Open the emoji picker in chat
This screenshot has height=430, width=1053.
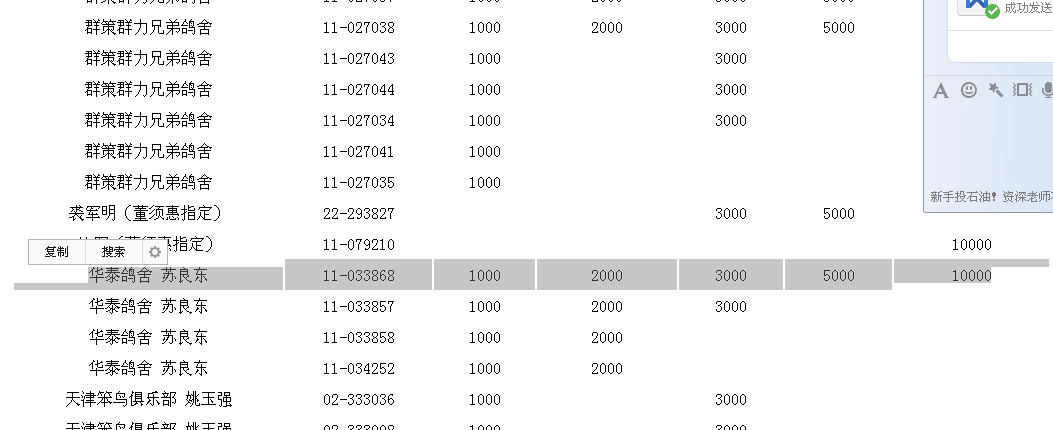pos(968,90)
